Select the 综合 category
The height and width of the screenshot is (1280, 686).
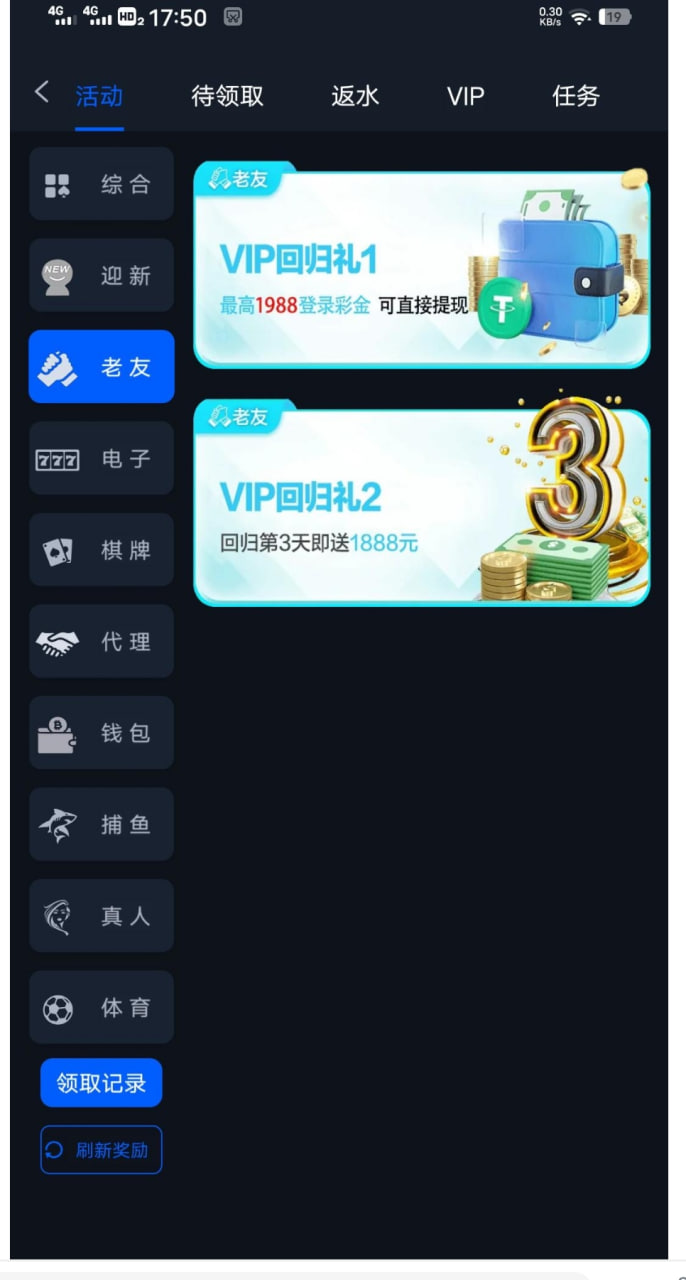pyautogui.click(x=101, y=184)
